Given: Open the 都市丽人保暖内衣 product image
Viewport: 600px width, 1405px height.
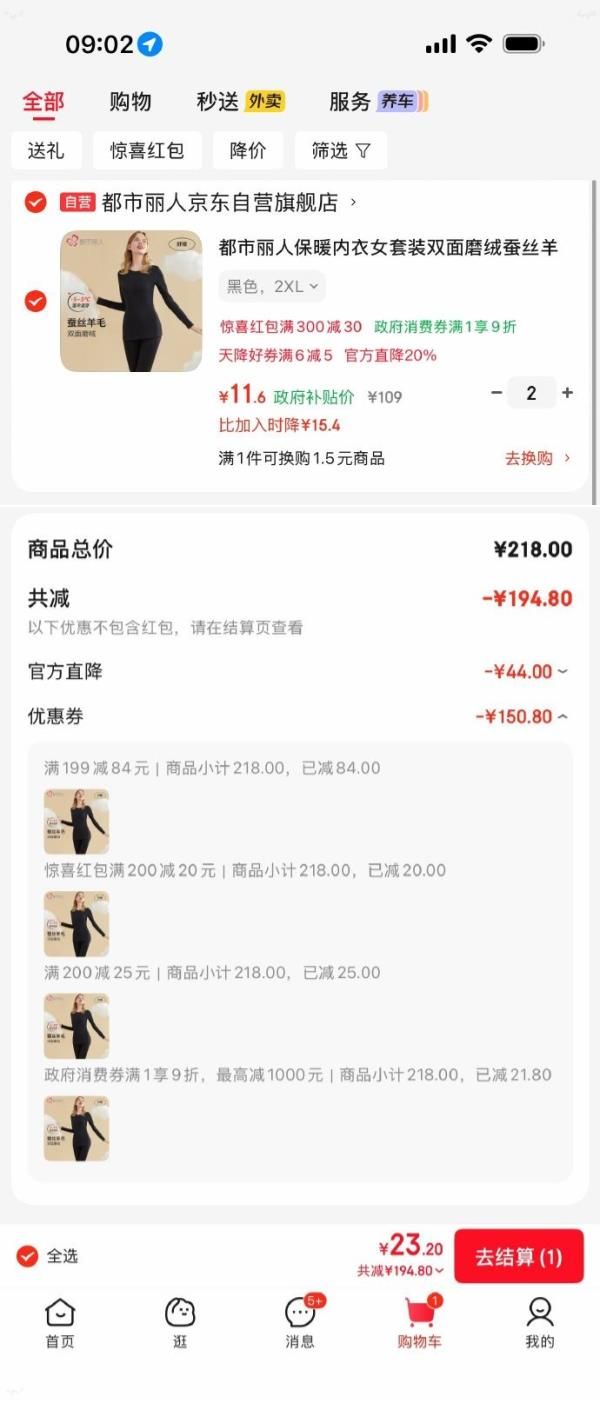Looking at the screenshot, I should coord(131,302).
